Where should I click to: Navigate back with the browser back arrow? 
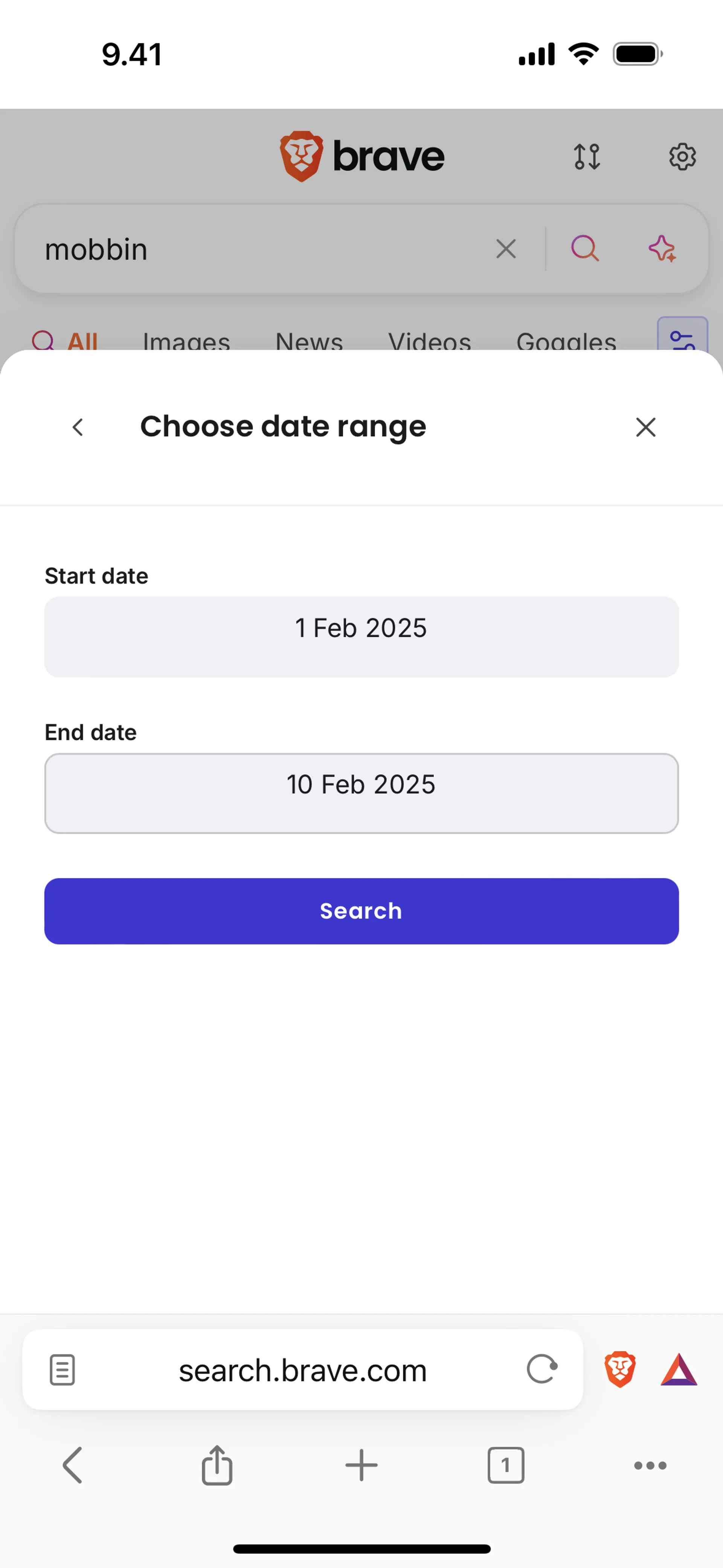72,1465
